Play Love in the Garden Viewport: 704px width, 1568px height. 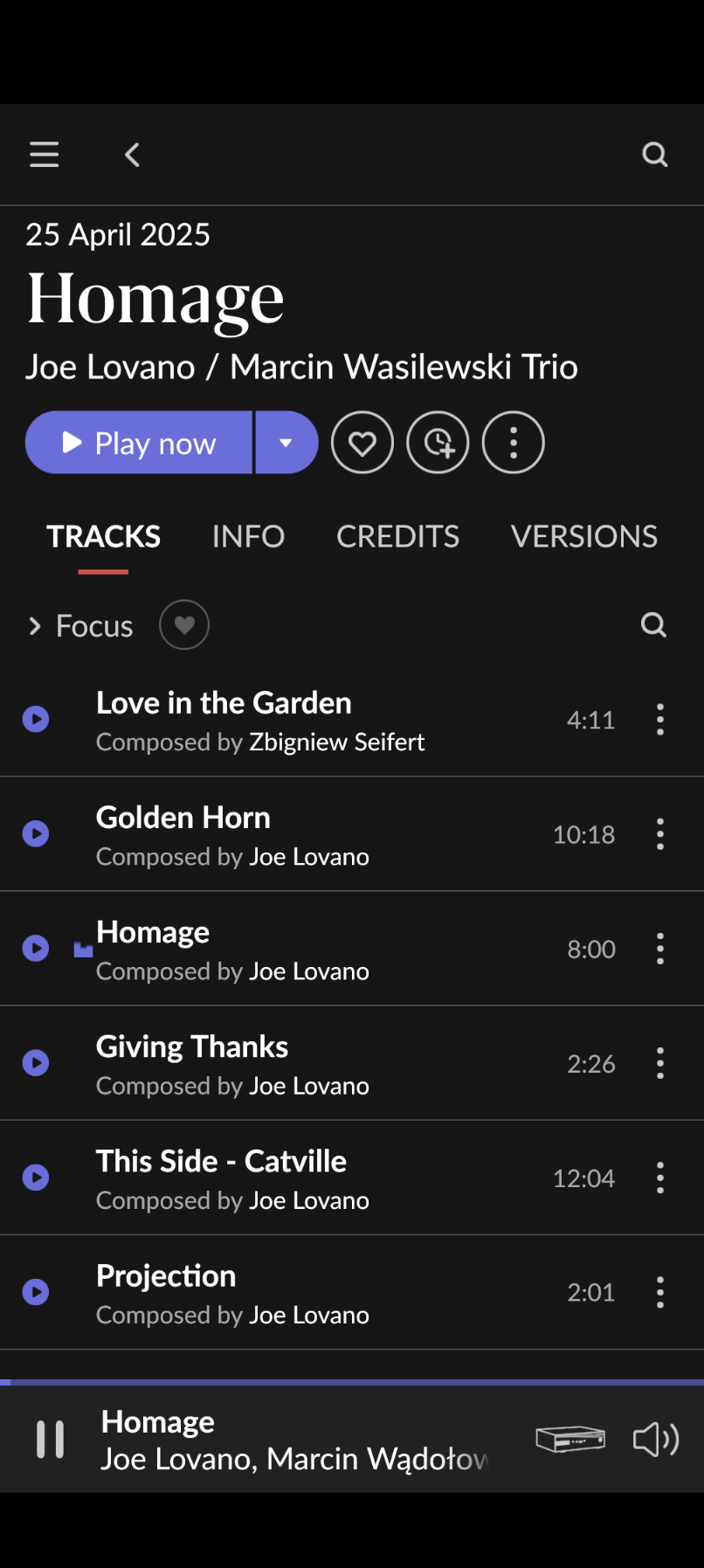point(36,720)
